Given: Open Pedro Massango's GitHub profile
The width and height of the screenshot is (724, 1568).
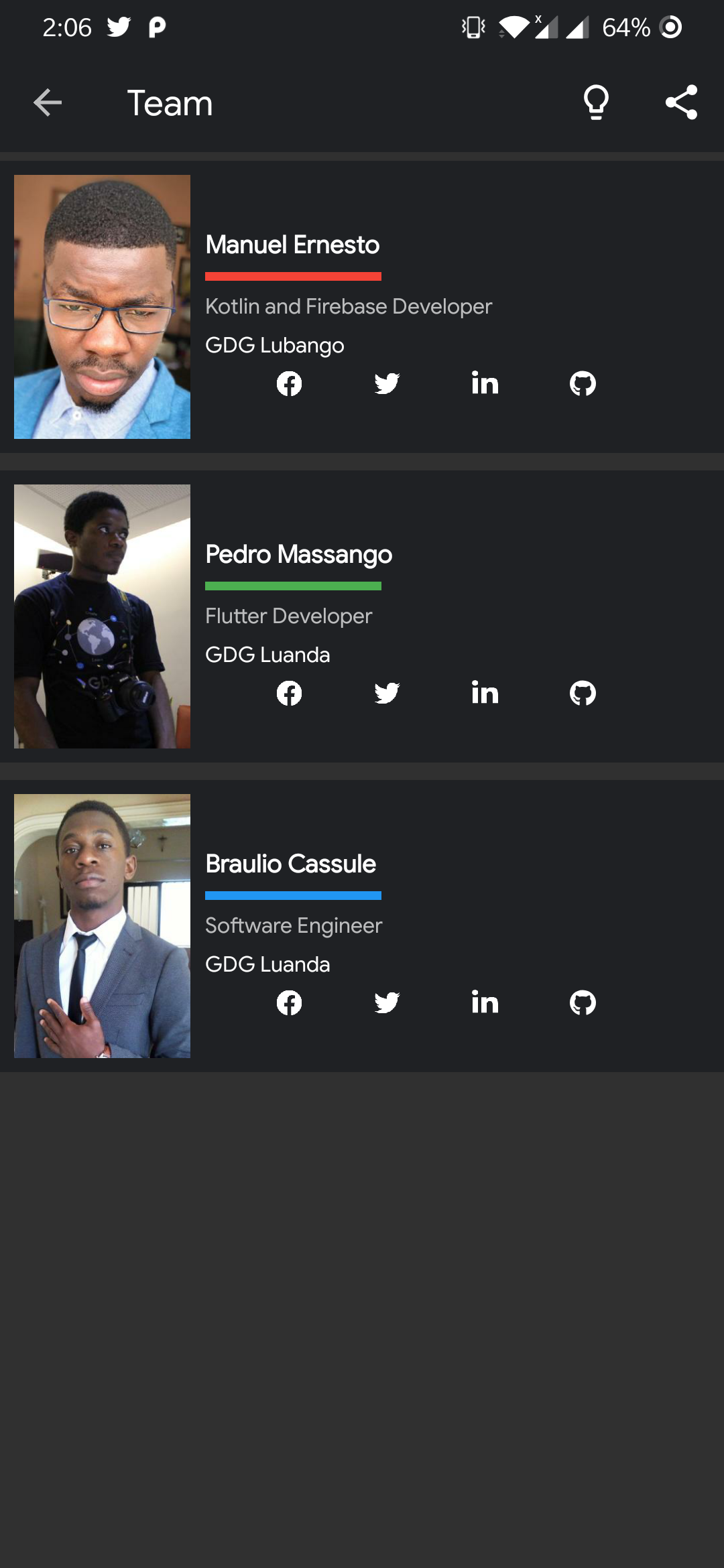Looking at the screenshot, I should point(583,693).
